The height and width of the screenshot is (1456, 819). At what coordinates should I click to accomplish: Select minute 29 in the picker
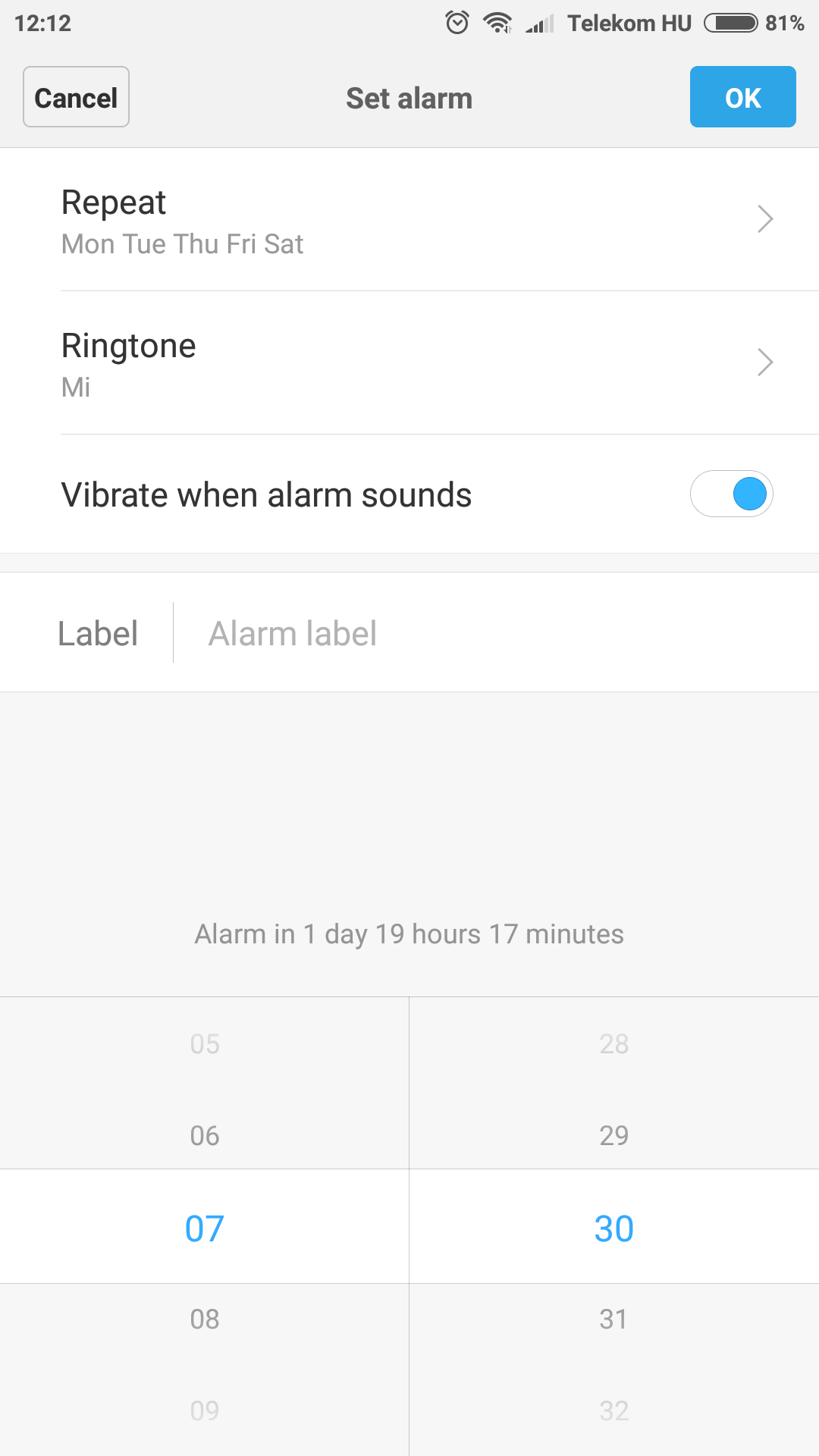click(x=614, y=1136)
